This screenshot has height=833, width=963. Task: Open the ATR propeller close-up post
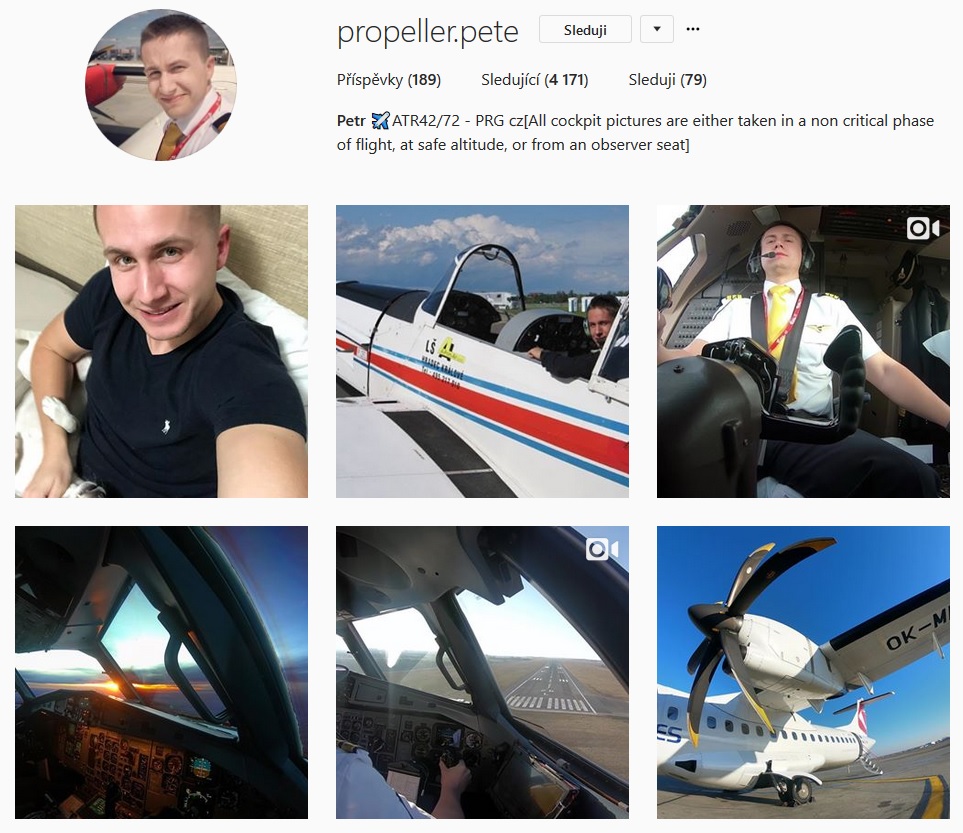click(803, 672)
